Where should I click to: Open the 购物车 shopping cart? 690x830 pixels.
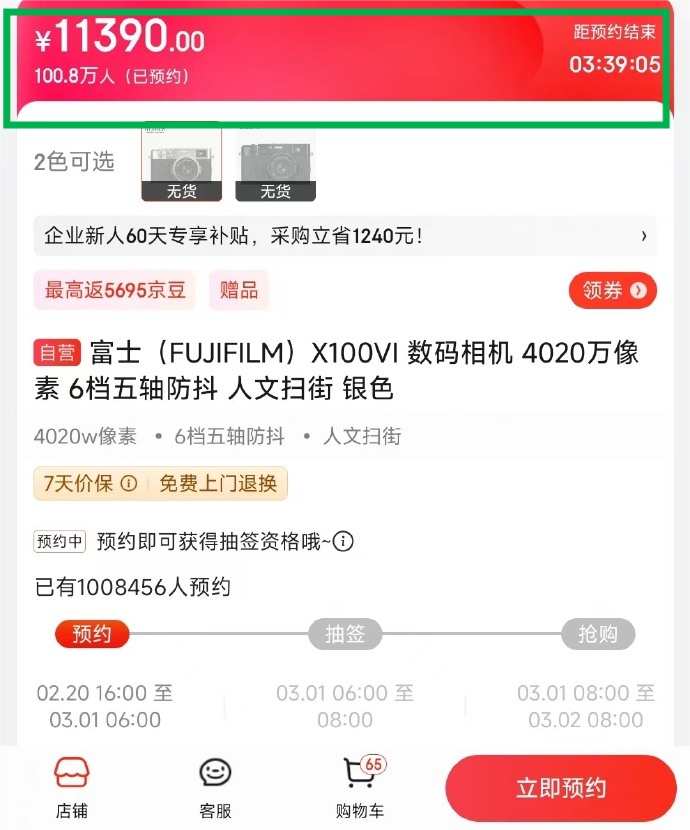click(x=360, y=786)
